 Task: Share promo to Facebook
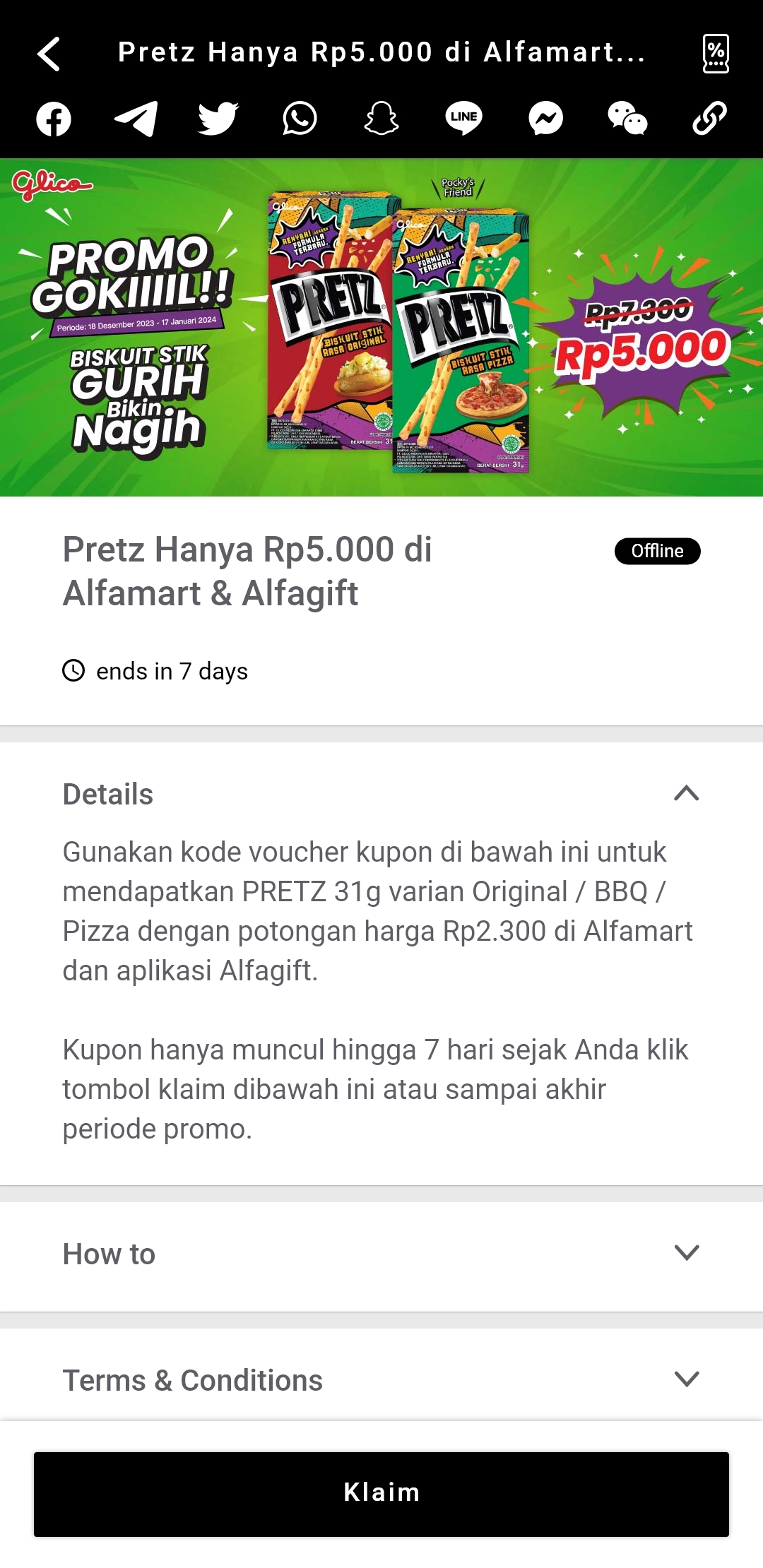tap(54, 119)
